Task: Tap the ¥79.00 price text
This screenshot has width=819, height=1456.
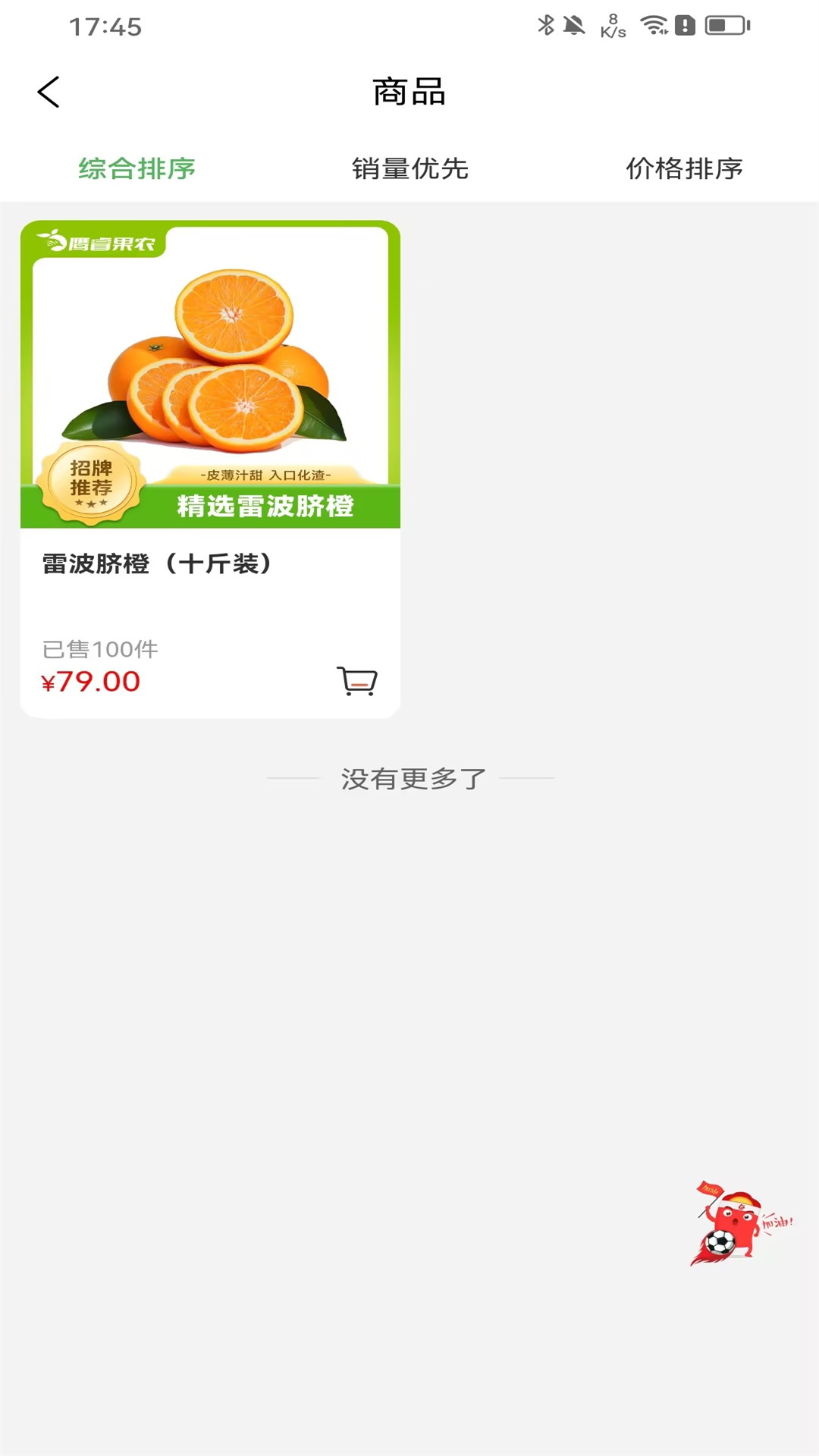Action: click(x=90, y=681)
